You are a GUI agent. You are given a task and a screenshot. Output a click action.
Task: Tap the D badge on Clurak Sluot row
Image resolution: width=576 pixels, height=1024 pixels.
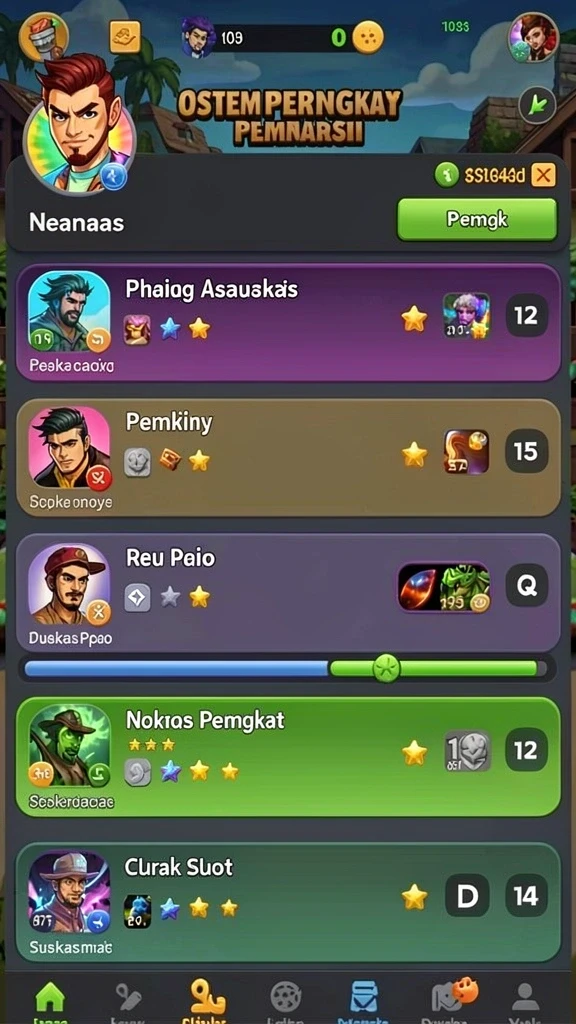click(x=467, y=896)
